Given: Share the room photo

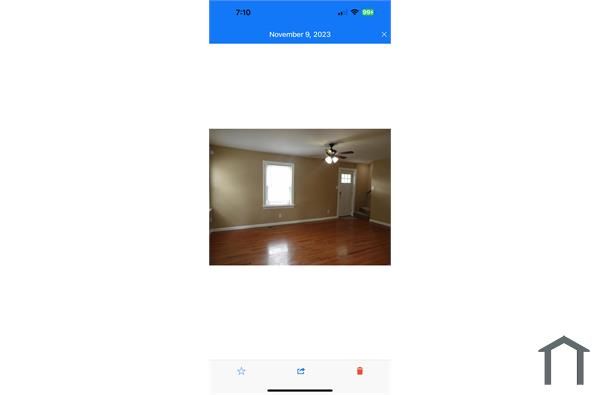Looking at the screenshot, I should [301, 371].
